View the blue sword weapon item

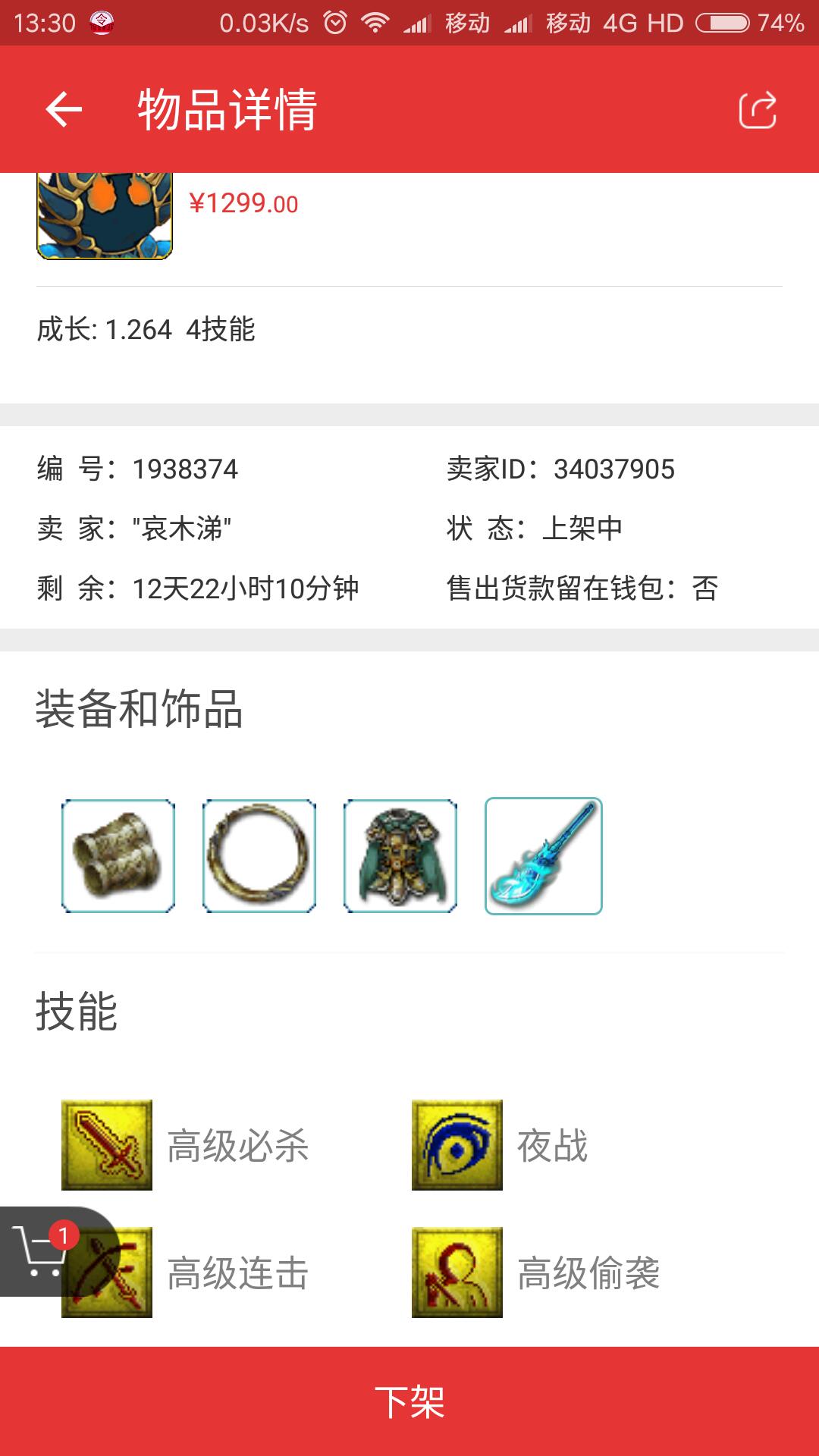[543, 856]
